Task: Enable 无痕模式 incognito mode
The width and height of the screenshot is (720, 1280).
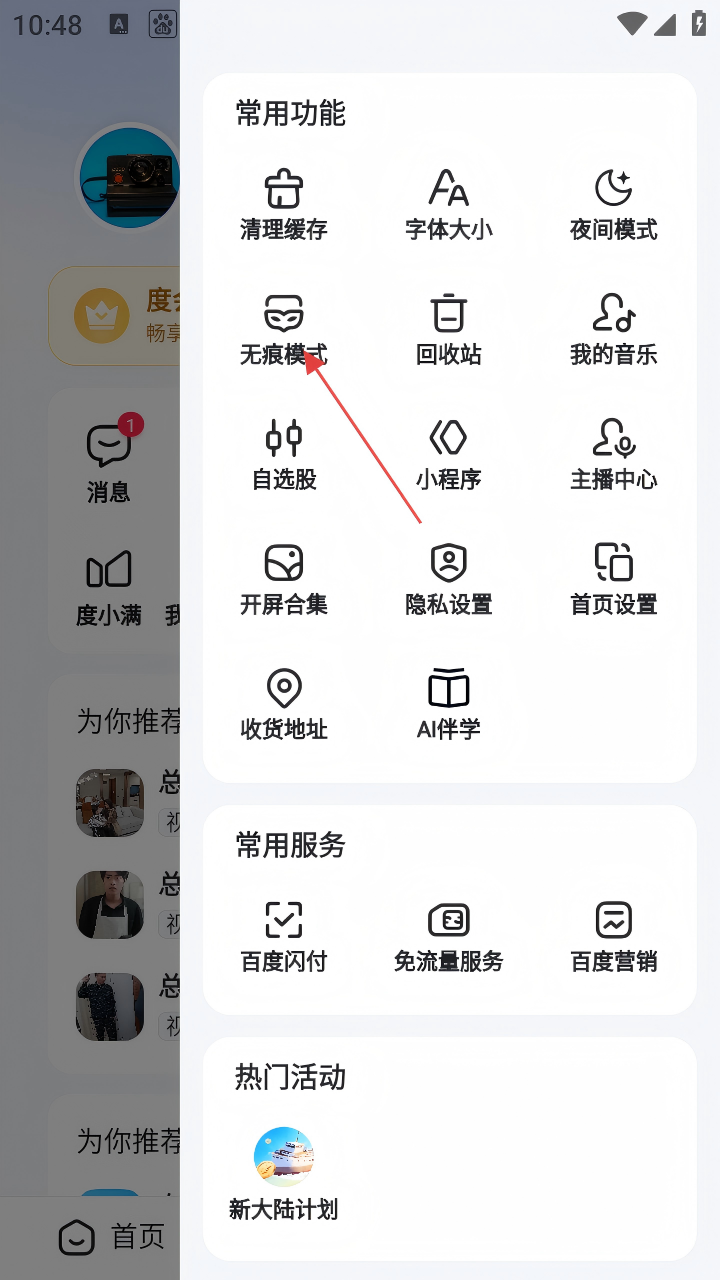Action: (284, 330)
